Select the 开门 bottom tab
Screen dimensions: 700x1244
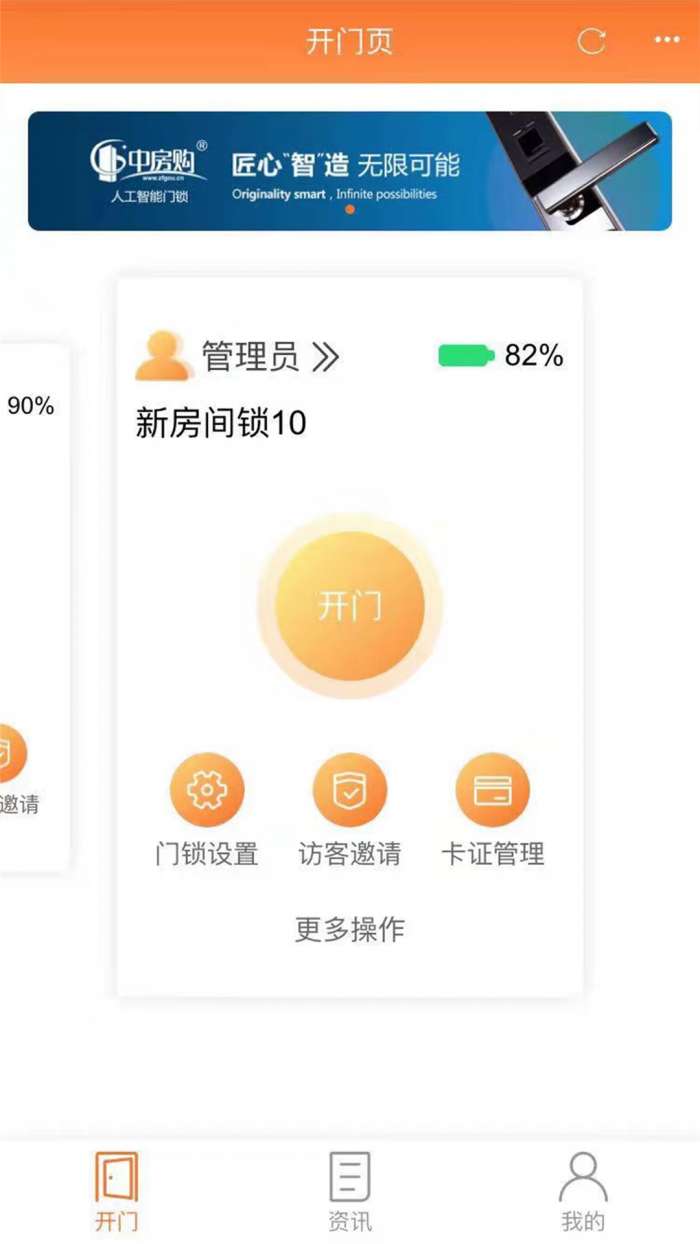click(x=117, y=1191)
